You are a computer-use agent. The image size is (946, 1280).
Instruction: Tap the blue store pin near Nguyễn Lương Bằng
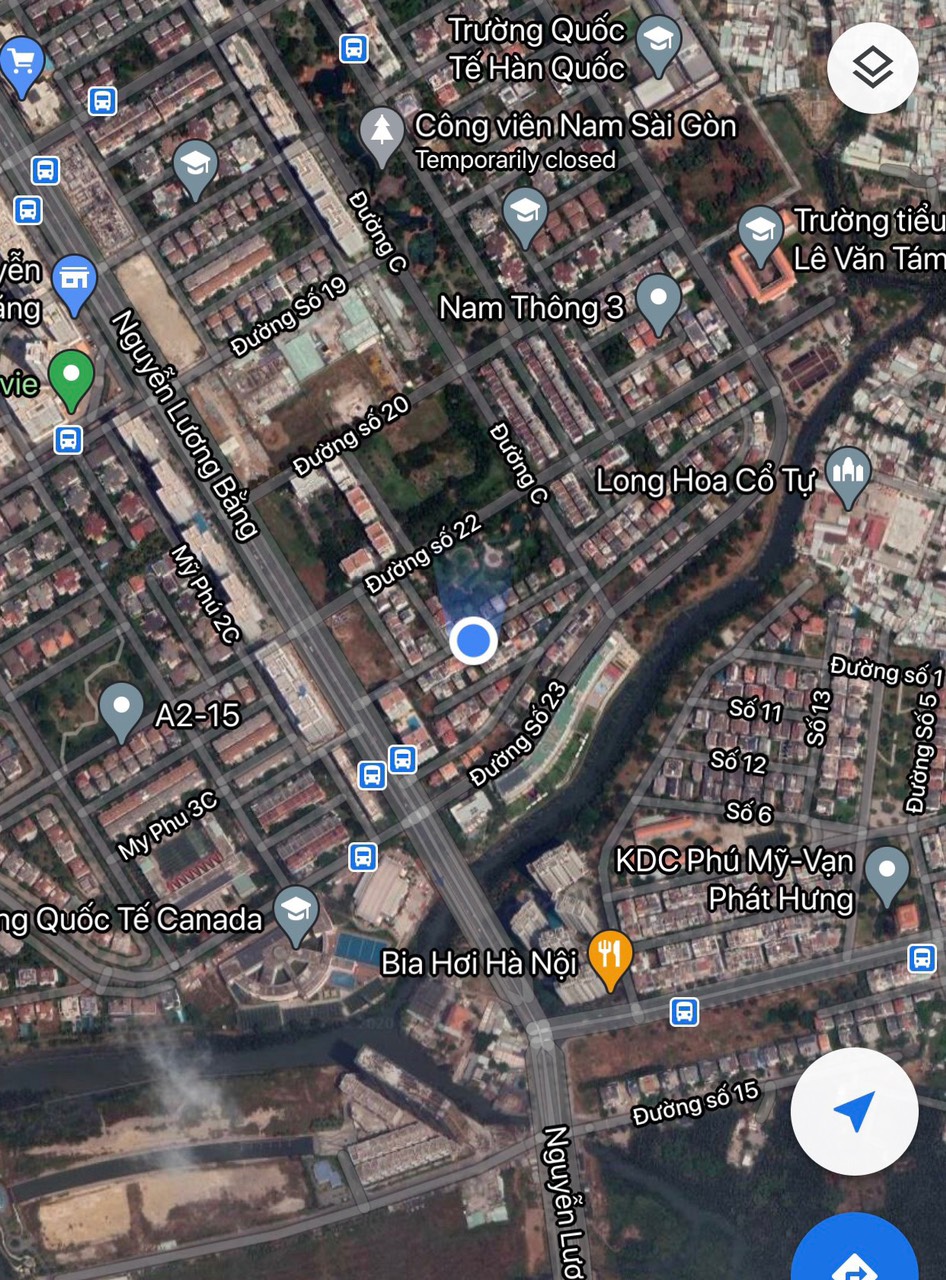tap(73, 282)
